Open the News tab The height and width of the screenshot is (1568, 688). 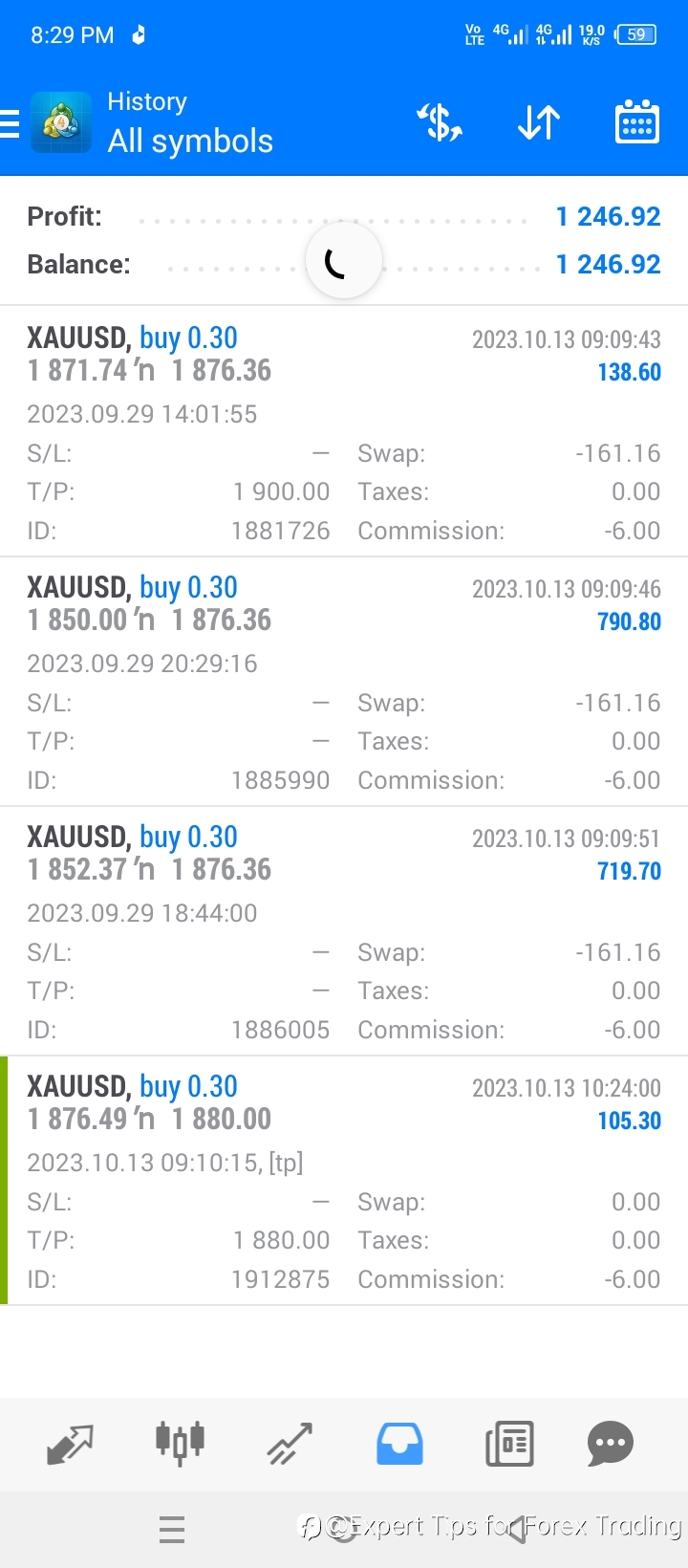pos(509,1444)
